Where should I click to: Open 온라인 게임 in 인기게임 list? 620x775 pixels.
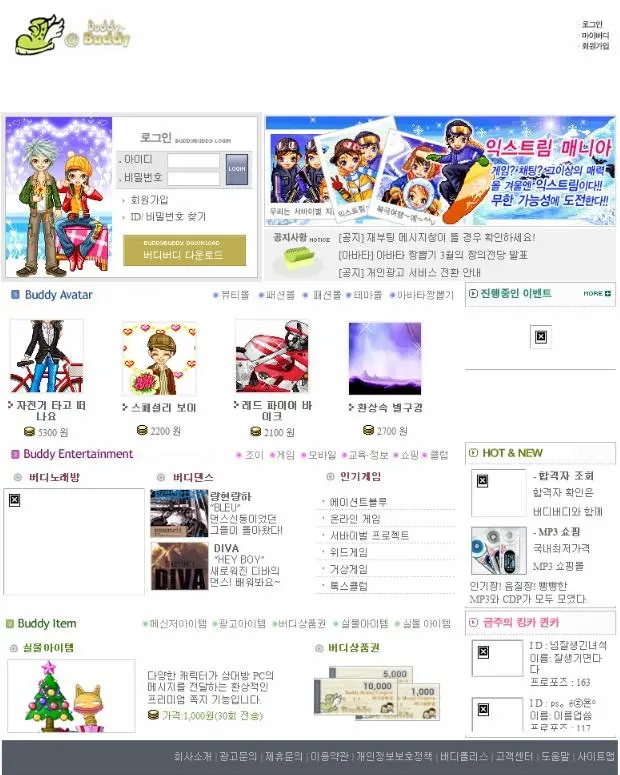(x=356, y=519)
